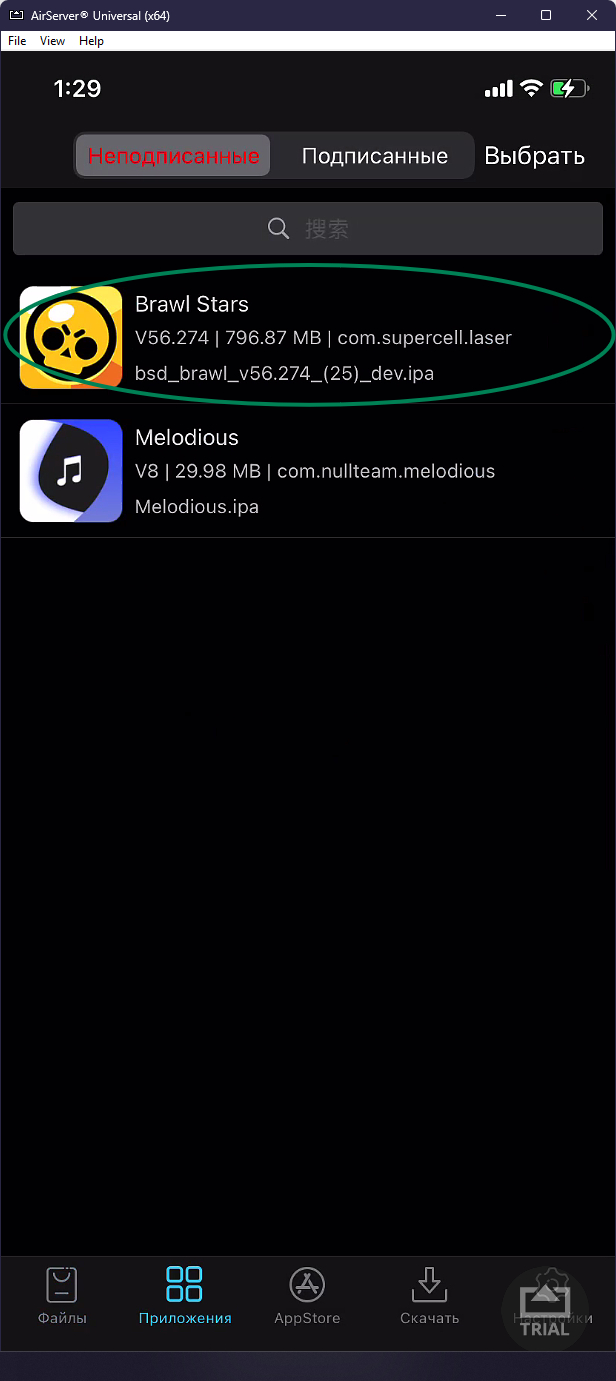
Task: Tap the Выбрать button
Action: tap(534, 156)
